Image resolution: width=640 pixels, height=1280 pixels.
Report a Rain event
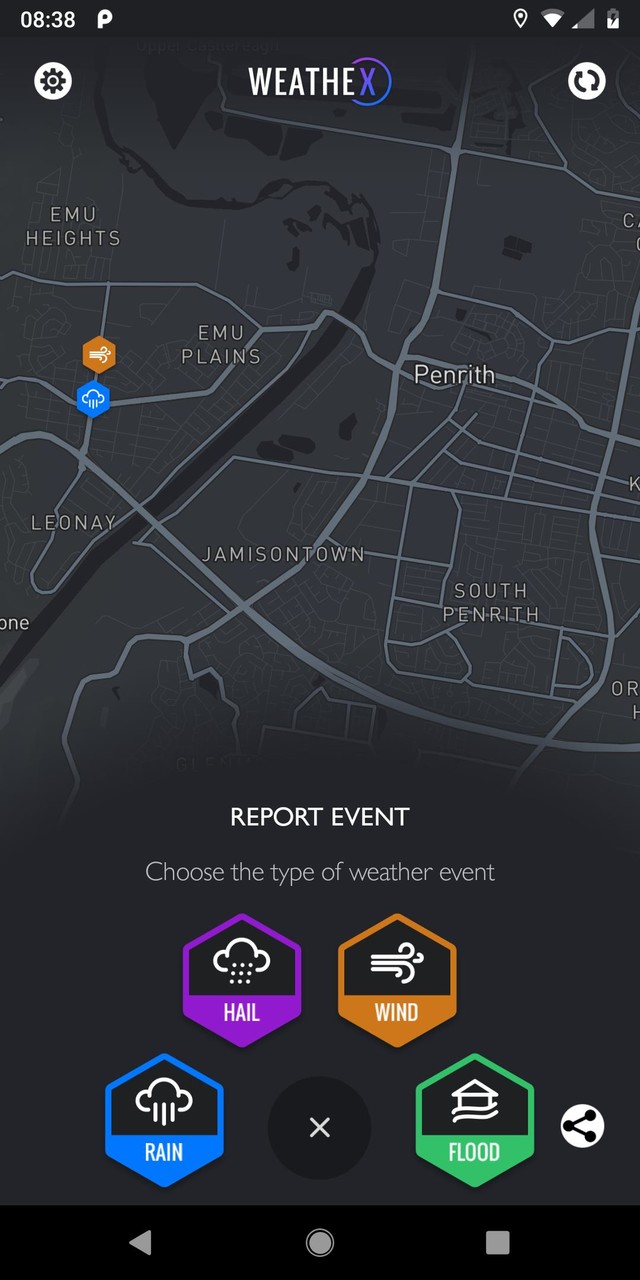[164, 1120]
